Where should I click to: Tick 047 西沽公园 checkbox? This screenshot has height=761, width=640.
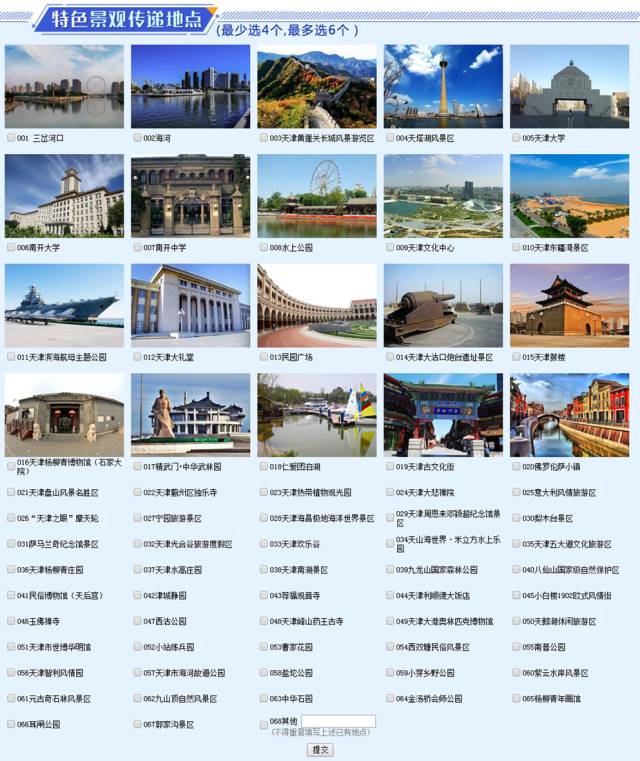137,621
